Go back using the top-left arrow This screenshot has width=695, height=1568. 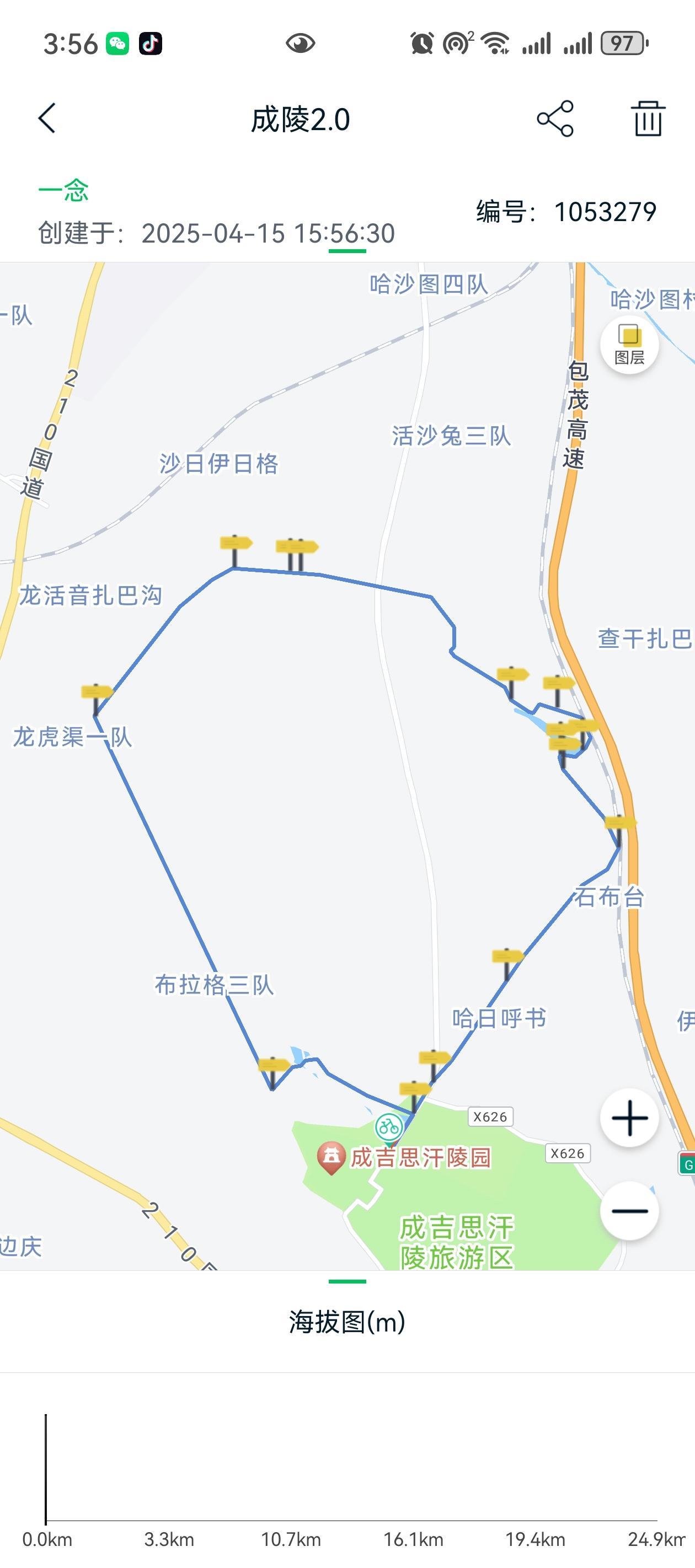(47, 118)
